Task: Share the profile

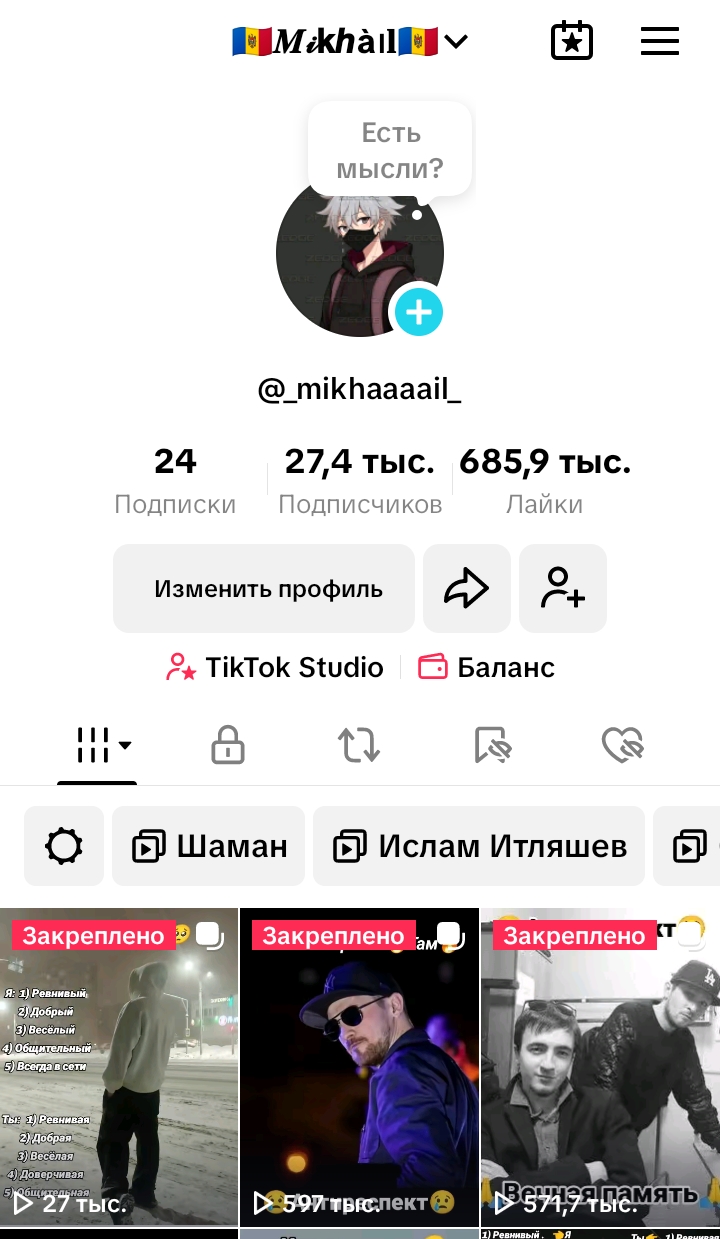Action: pos(467,589)
